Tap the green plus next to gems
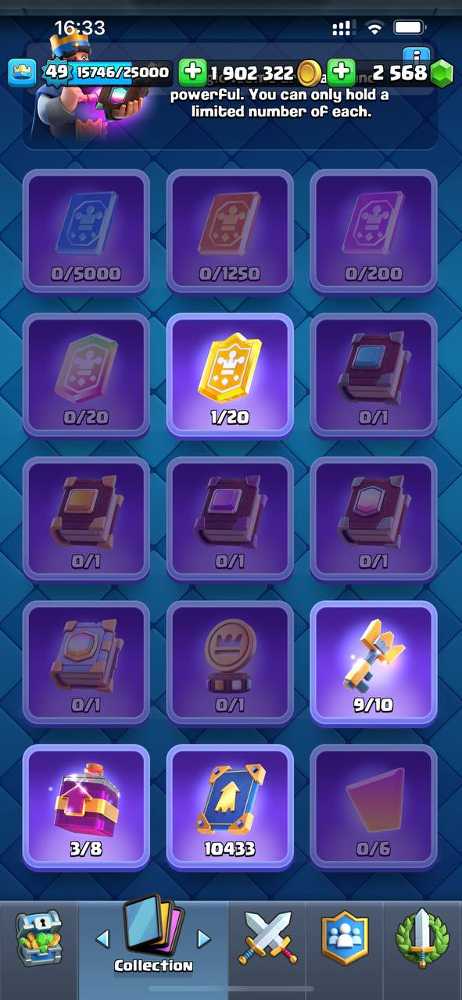The width and height of the screenshot is (462, 1000). click(342, 72)
